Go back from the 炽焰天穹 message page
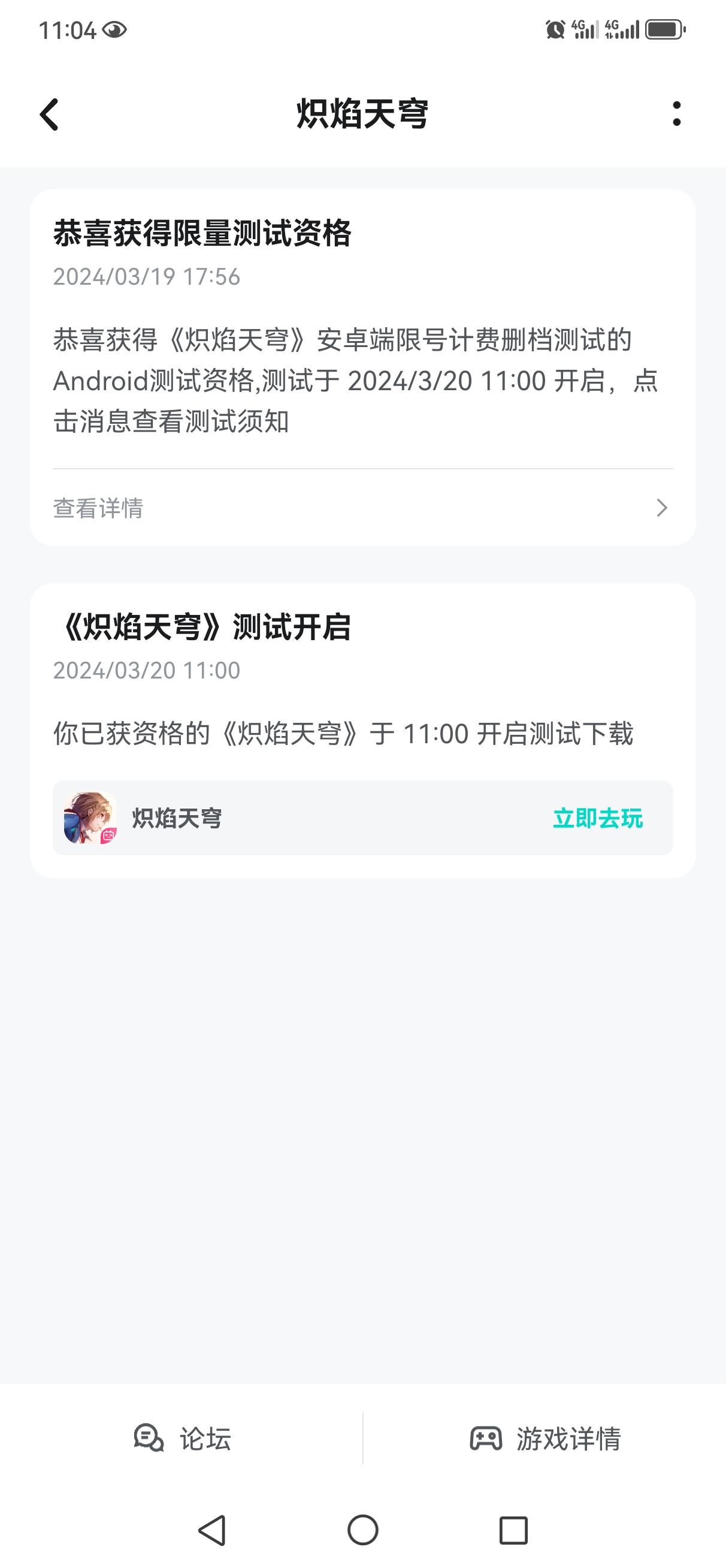 pos(49,114)
